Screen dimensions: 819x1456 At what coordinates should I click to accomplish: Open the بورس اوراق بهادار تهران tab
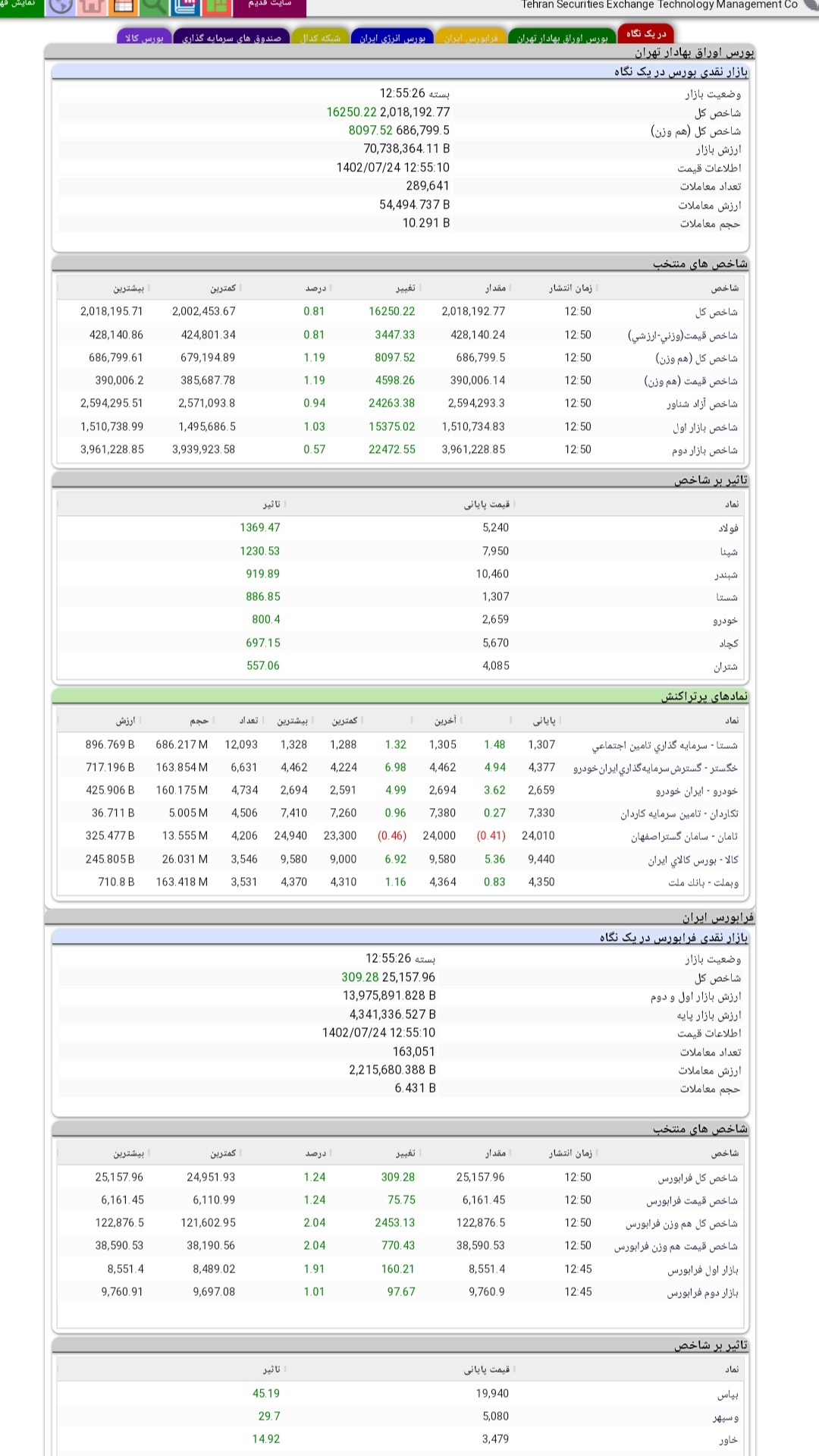[563, 38]
